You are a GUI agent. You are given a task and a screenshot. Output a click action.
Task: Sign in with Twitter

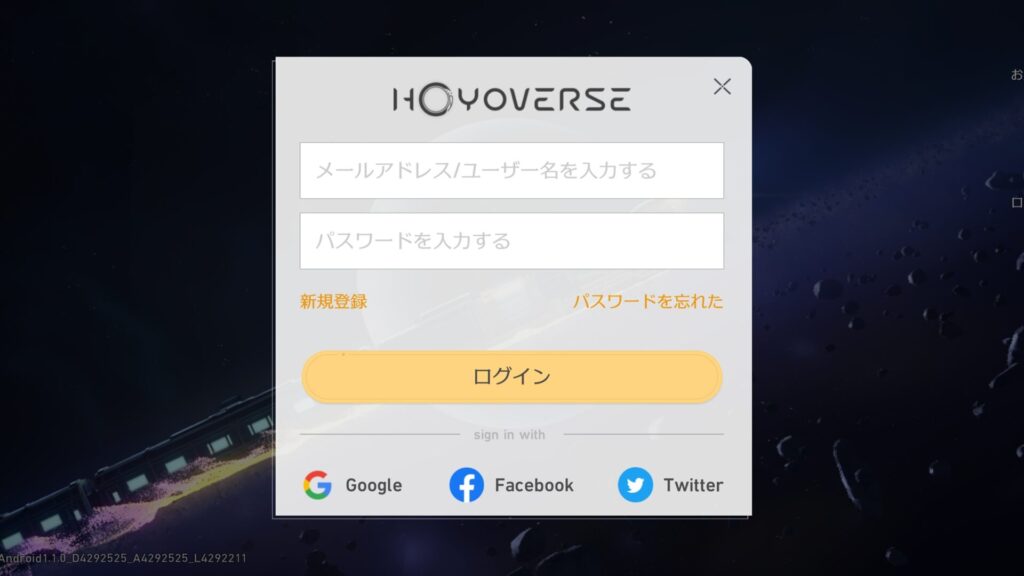coord(670,485)
